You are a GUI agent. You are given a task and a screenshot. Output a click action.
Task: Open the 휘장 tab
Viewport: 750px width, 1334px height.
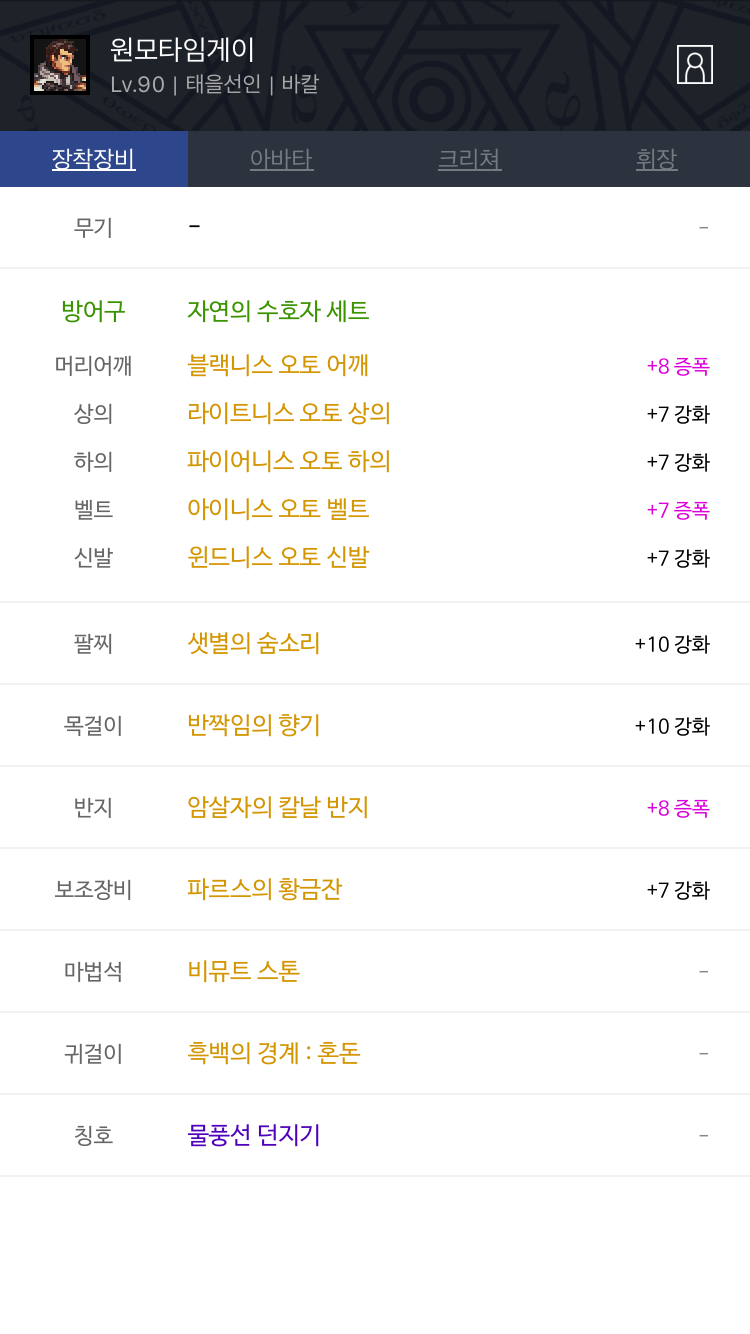click(656, 159)
